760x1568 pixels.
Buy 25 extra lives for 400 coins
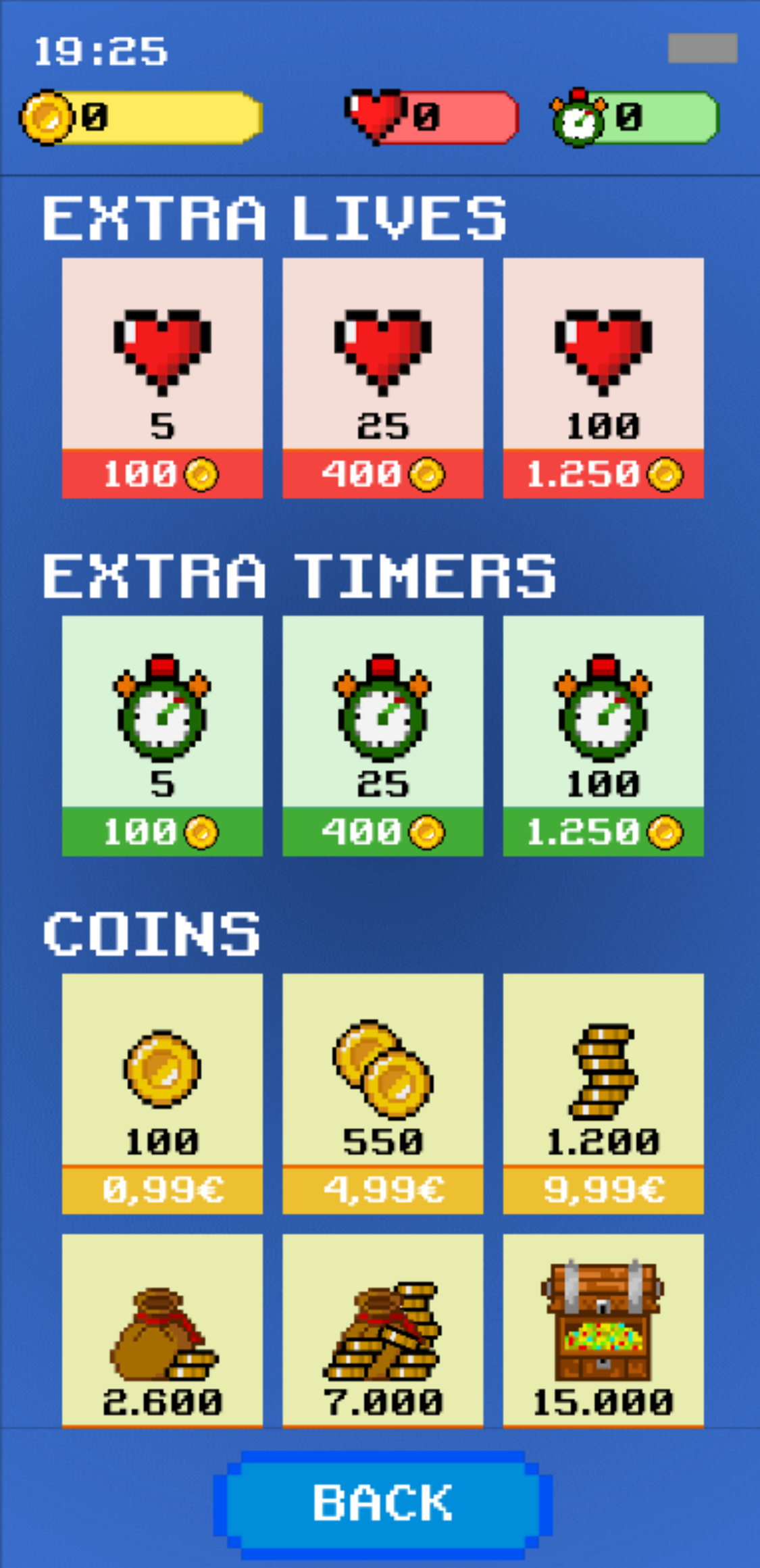382,378
